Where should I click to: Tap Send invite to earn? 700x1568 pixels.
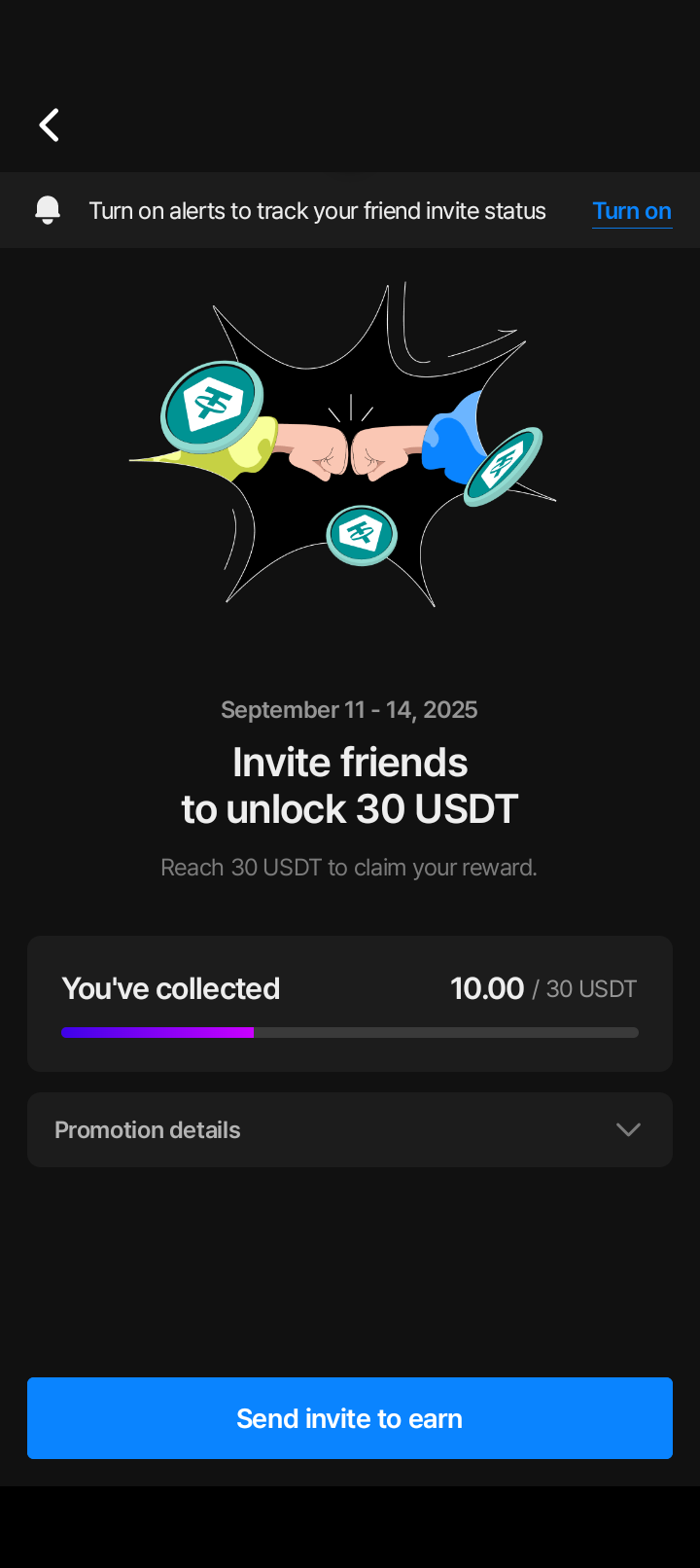[350, 1418]
